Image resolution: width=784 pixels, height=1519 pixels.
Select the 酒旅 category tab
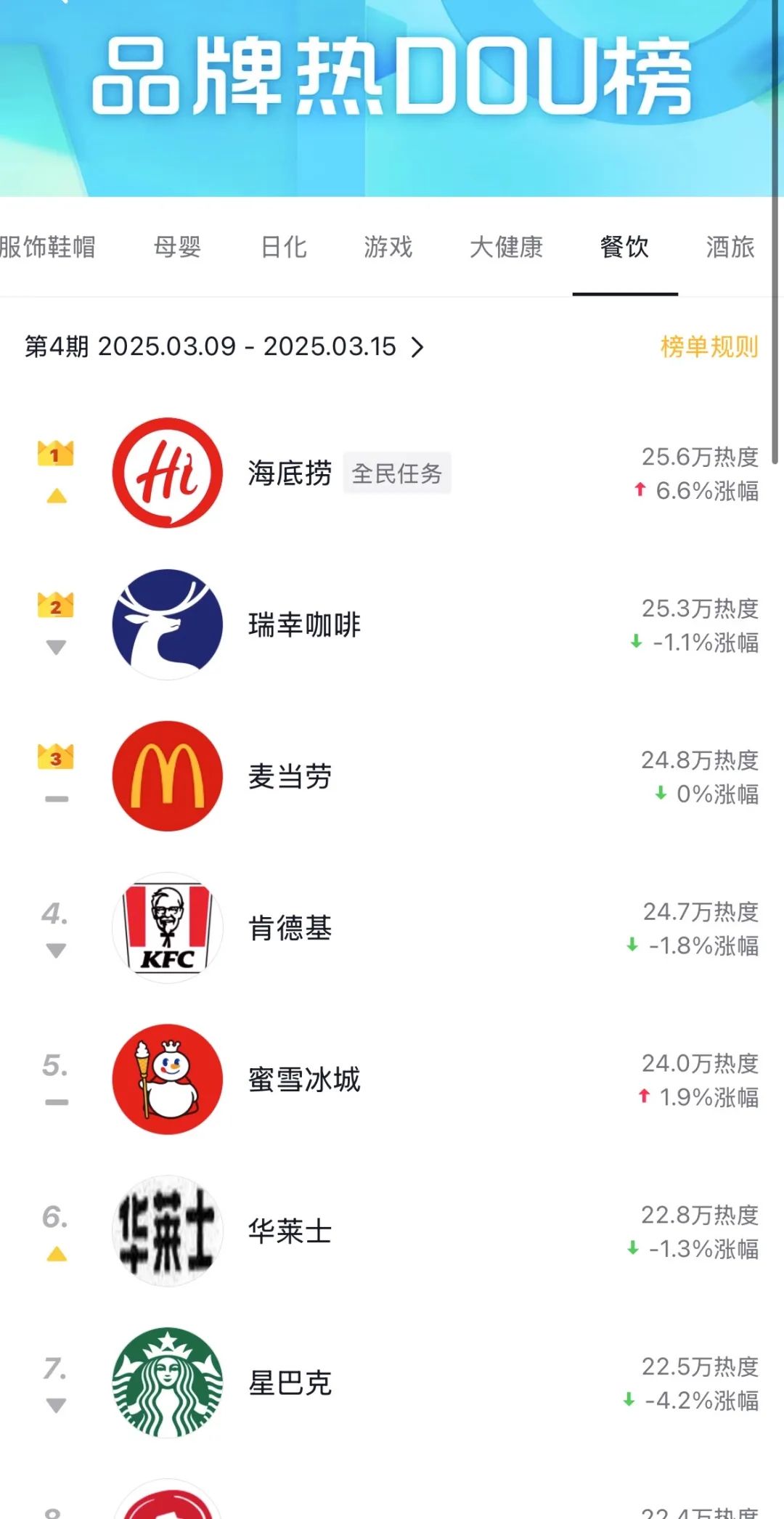[730, 247]
